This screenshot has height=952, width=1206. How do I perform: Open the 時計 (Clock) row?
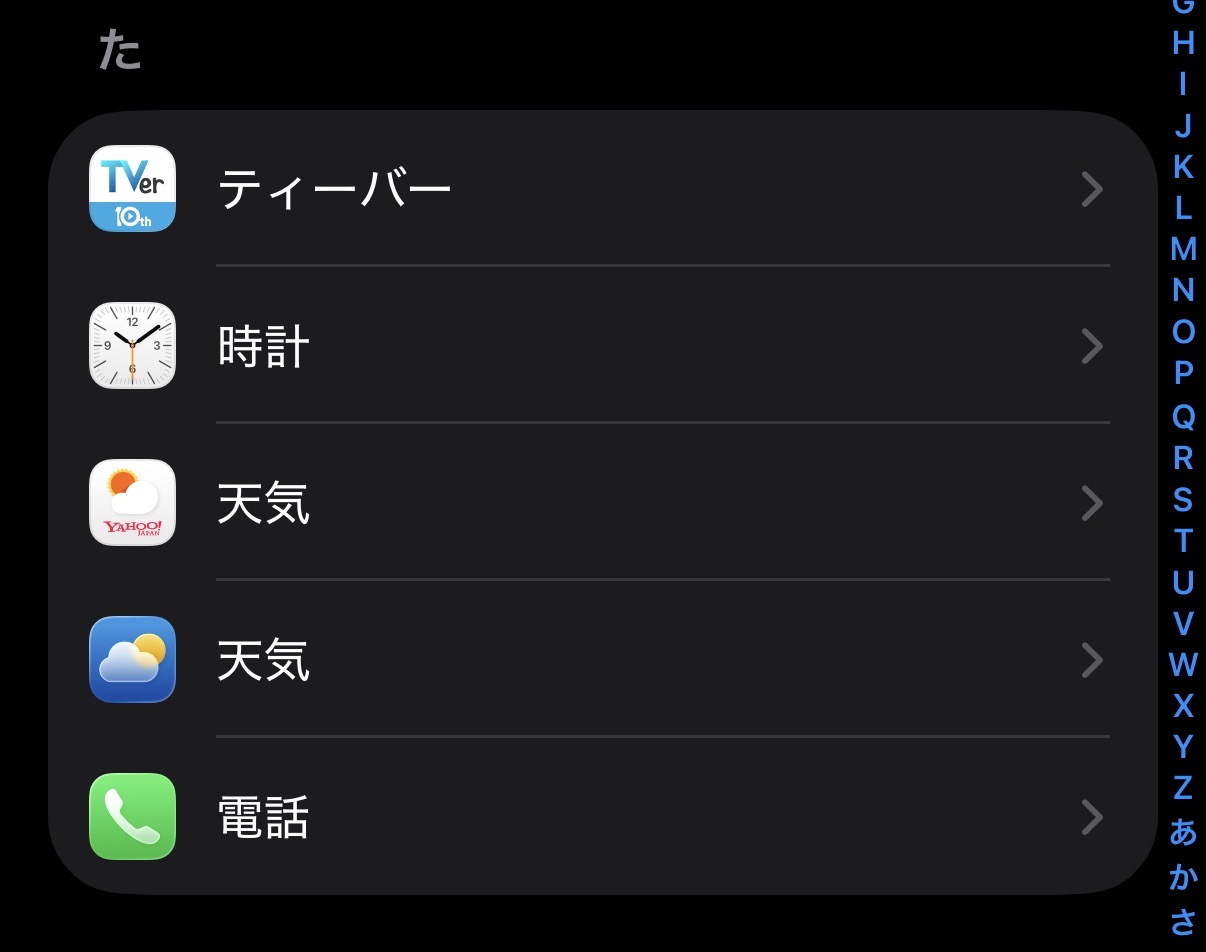(x=600, y=346)
